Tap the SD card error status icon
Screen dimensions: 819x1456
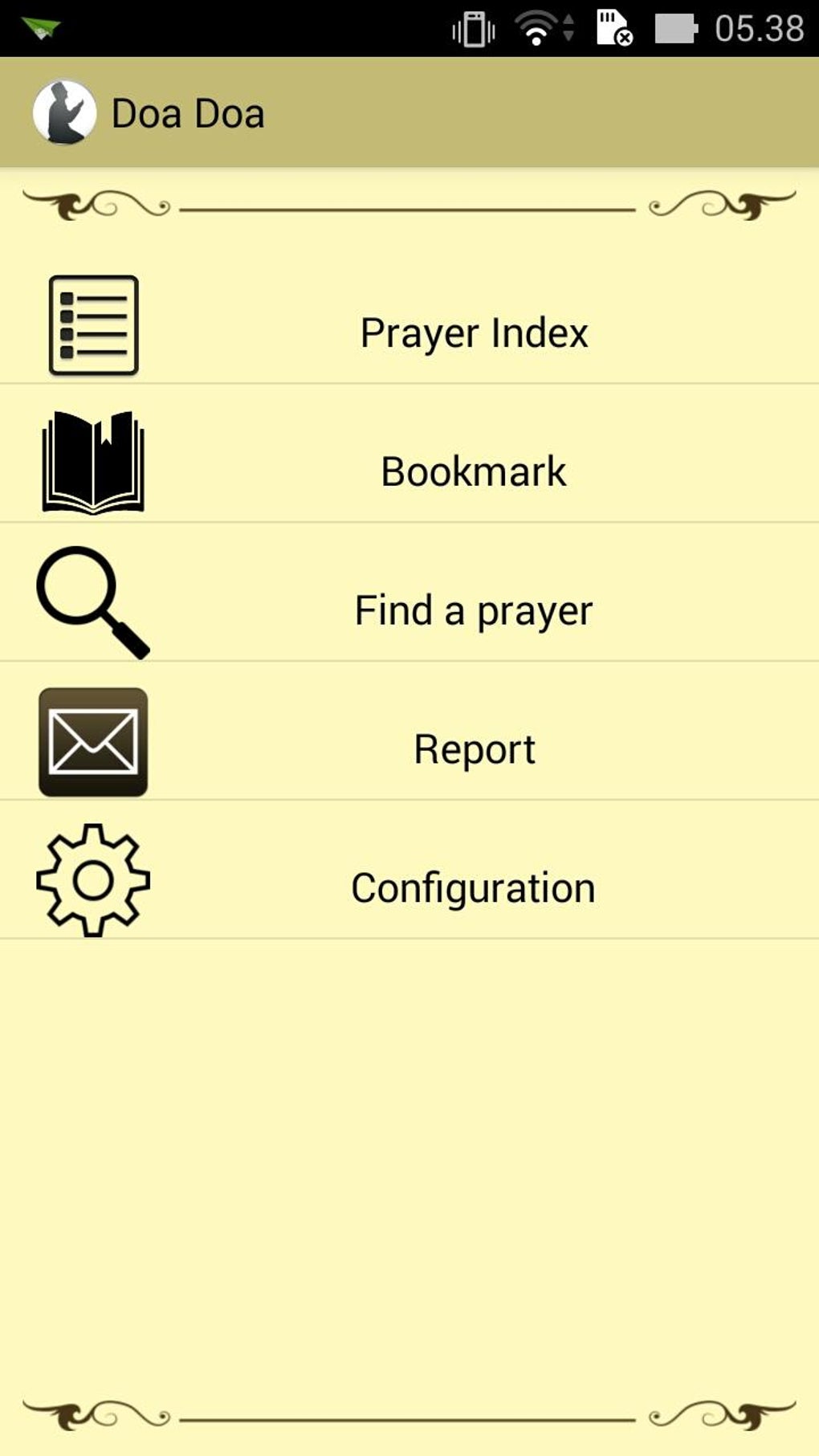point(614,29)
